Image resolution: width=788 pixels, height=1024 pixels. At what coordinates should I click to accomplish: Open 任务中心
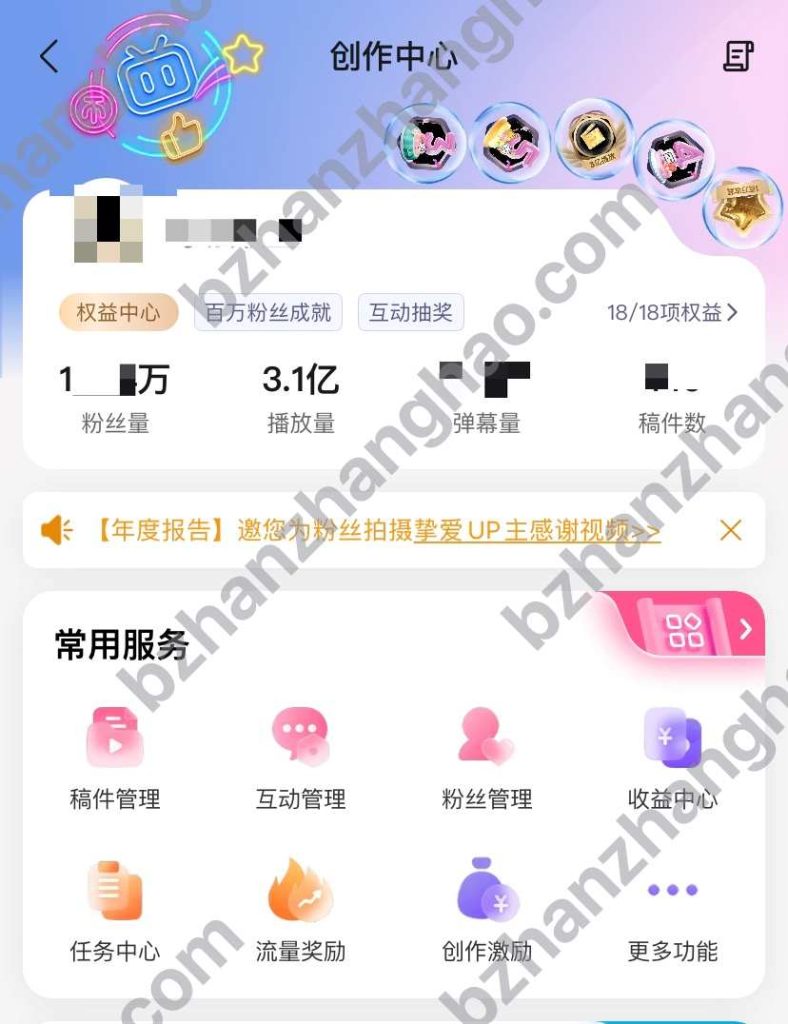pyautogui.click(x=115, y=910)
